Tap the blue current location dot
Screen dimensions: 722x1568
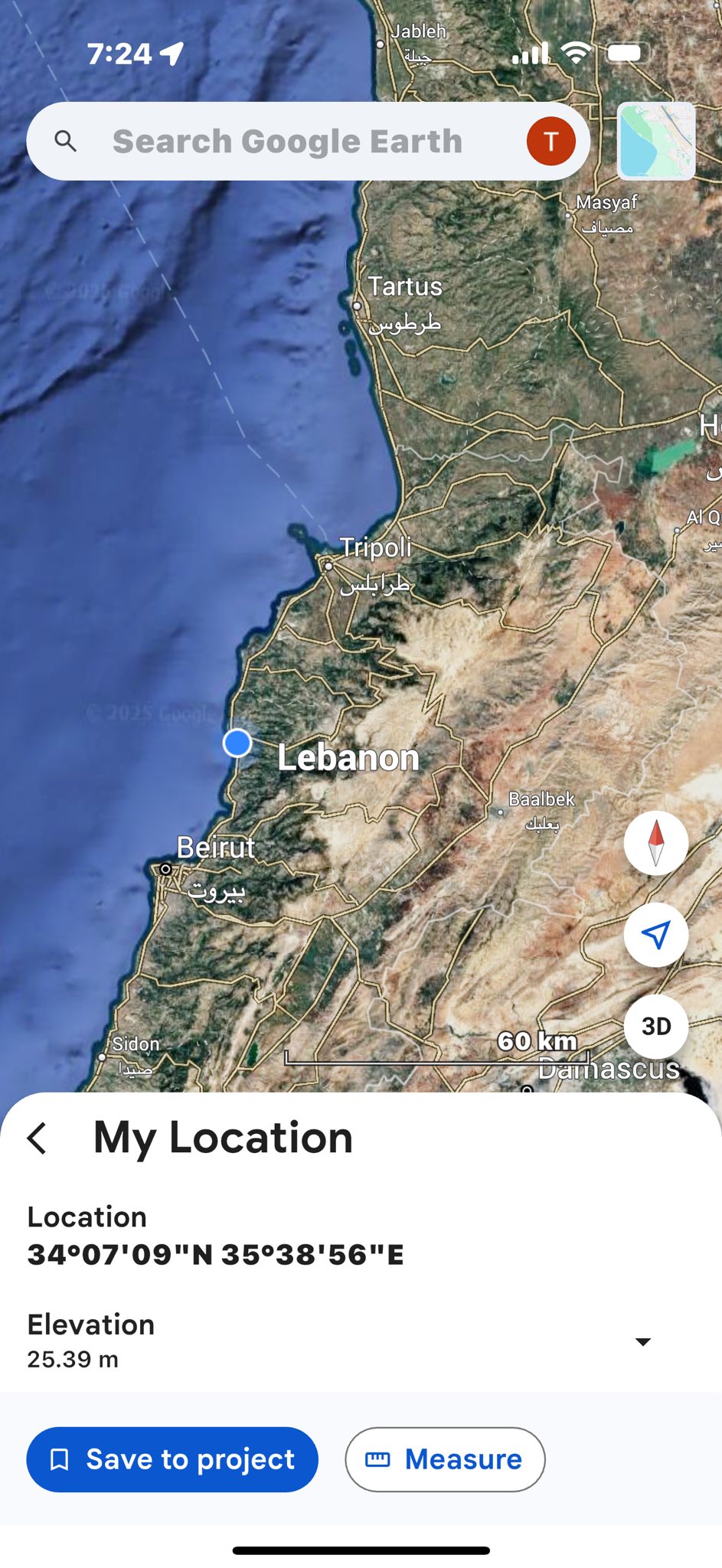(x=237, y=743)
